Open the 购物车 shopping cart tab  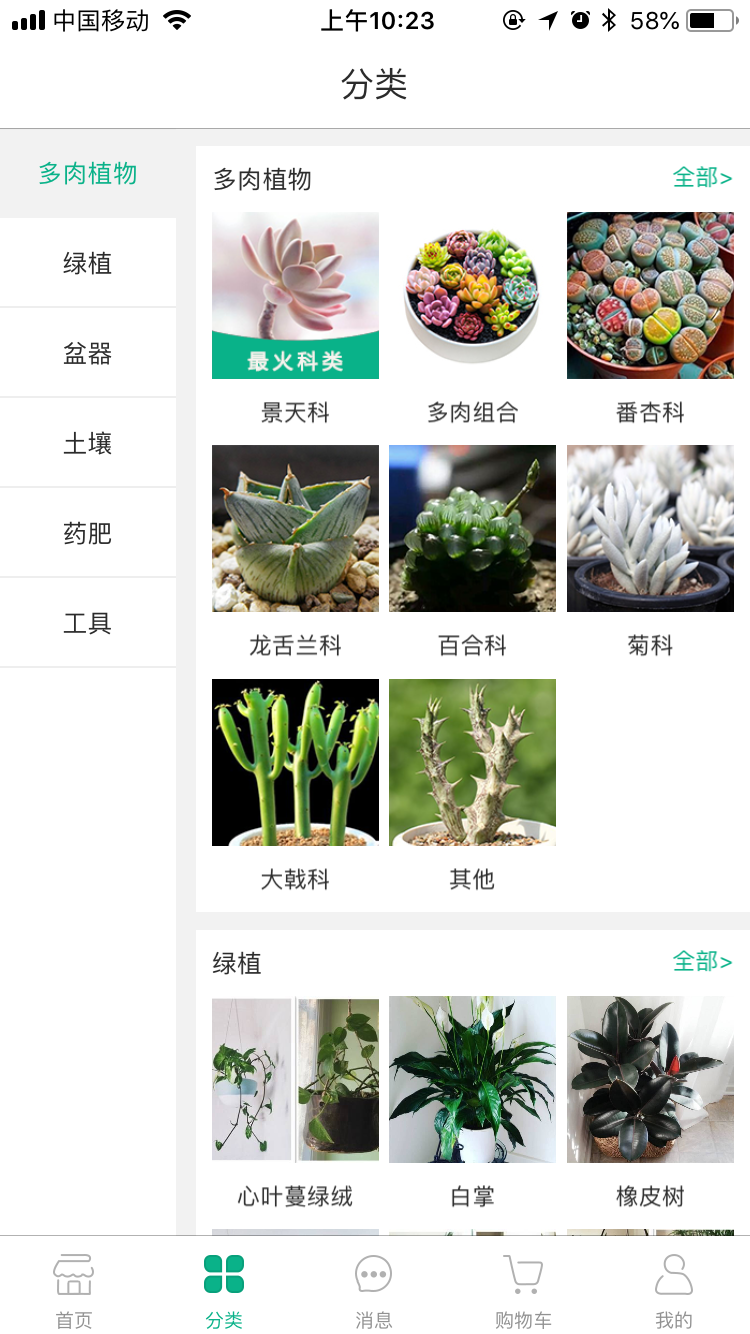click(x=523, y=1290)
